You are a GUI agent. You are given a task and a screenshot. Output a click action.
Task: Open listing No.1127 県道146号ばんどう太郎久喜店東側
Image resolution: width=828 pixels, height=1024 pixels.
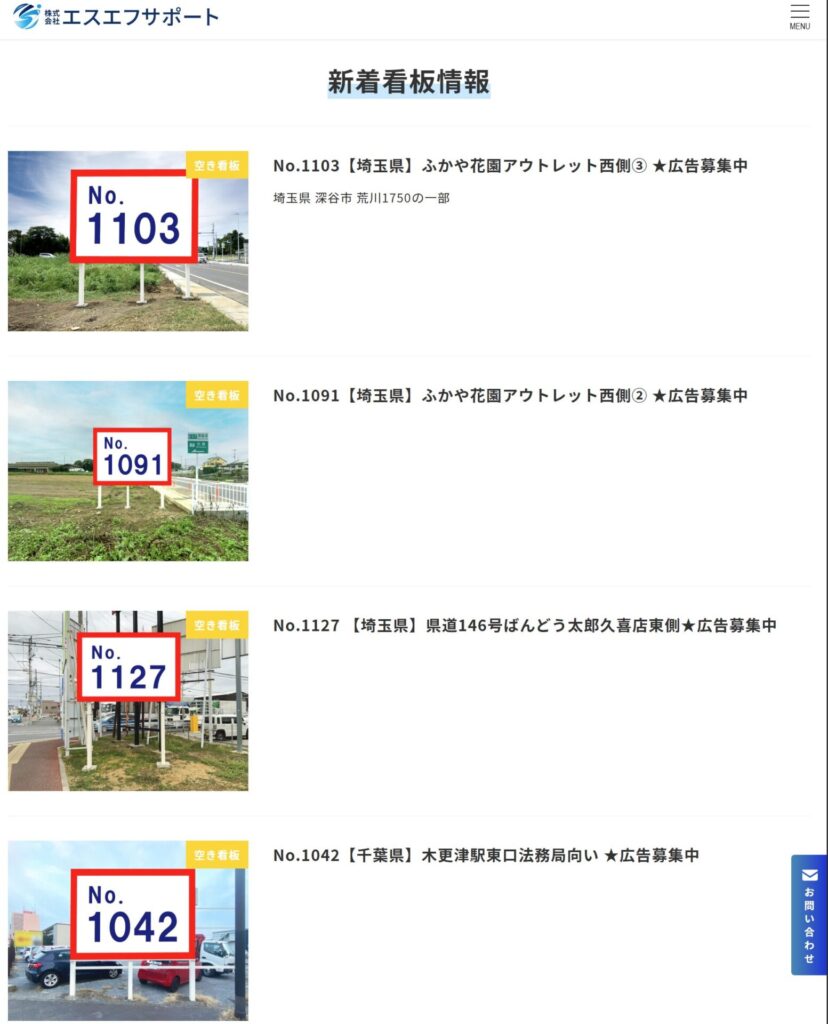tap(524, 626)
